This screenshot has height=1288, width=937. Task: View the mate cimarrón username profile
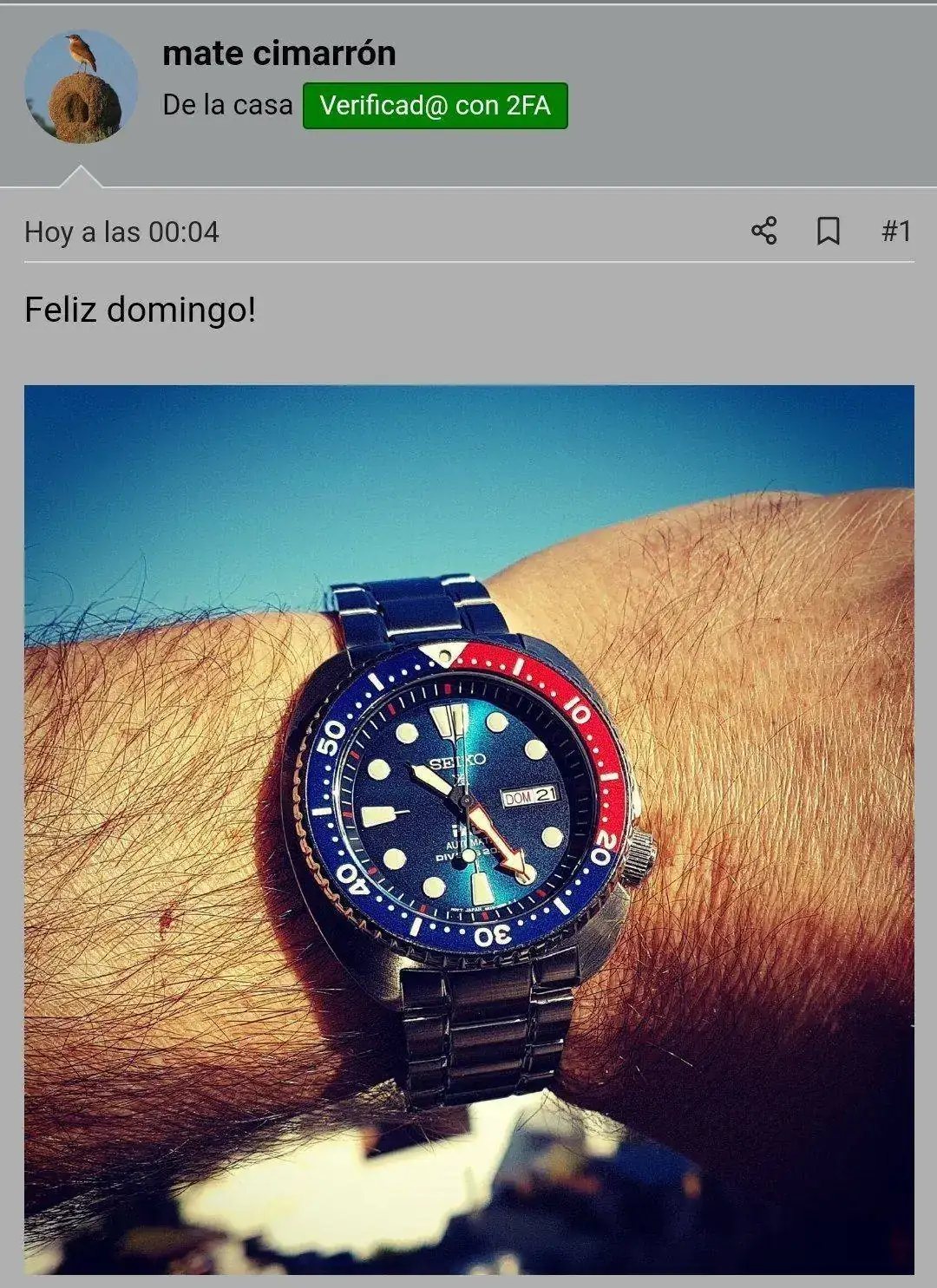coord(278,54)
